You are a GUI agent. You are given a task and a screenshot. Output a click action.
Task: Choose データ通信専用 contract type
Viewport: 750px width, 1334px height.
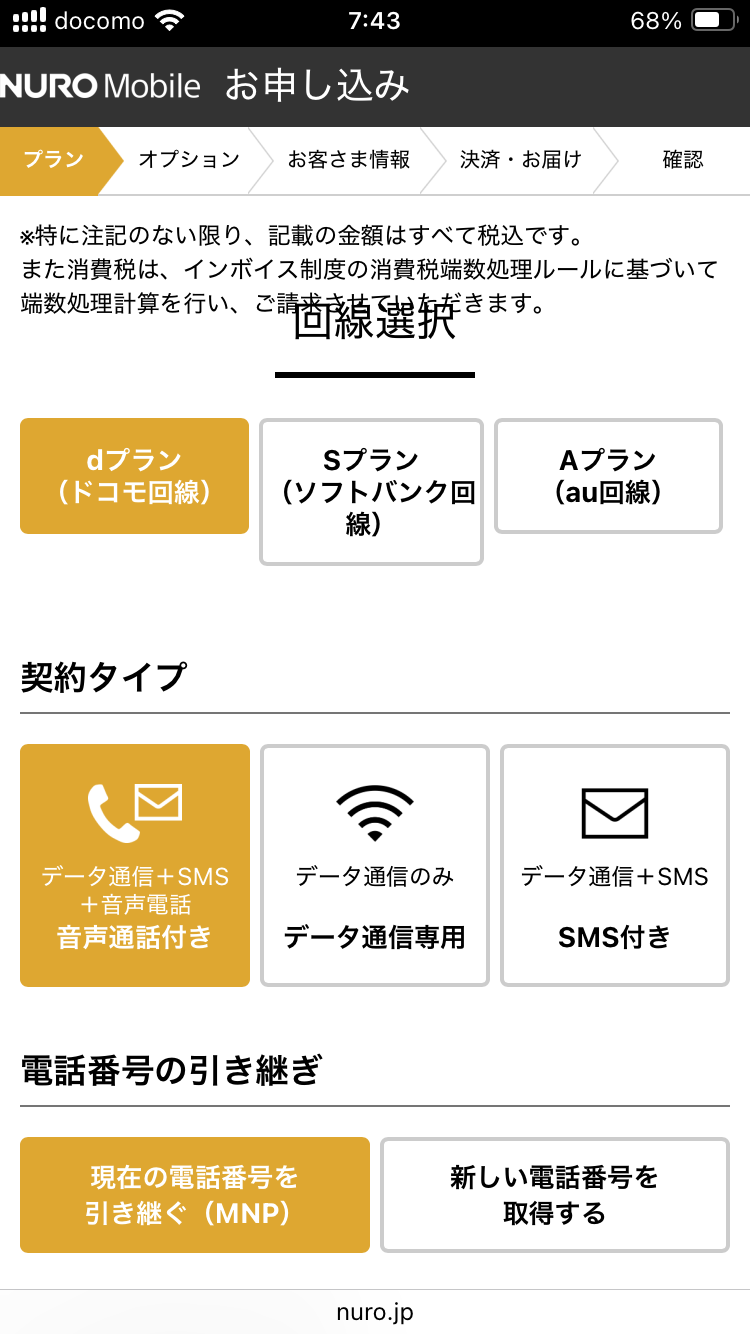tap(375, 865)
